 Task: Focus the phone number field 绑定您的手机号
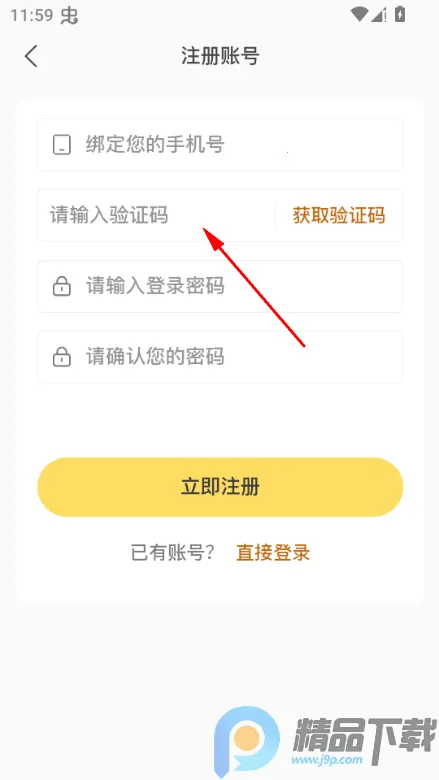[x=220, y=145]
